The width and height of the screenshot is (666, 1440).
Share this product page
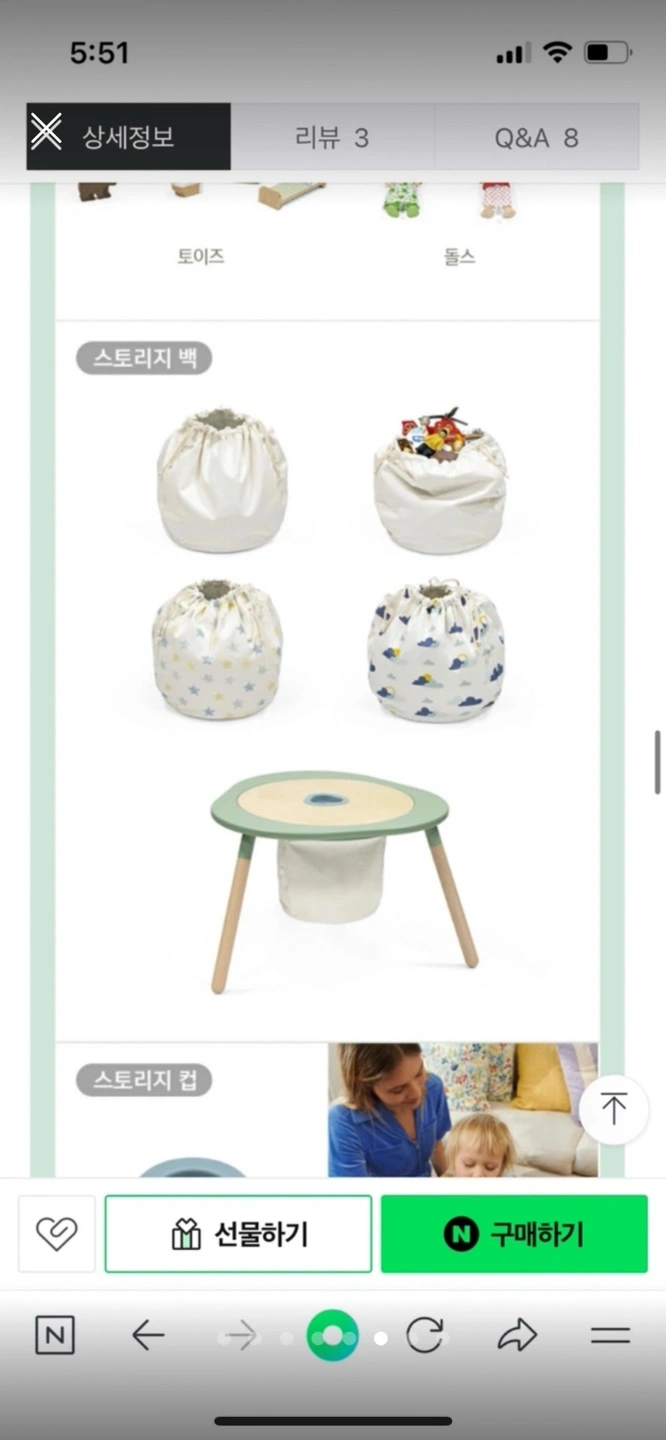[x=517, y=1335]
